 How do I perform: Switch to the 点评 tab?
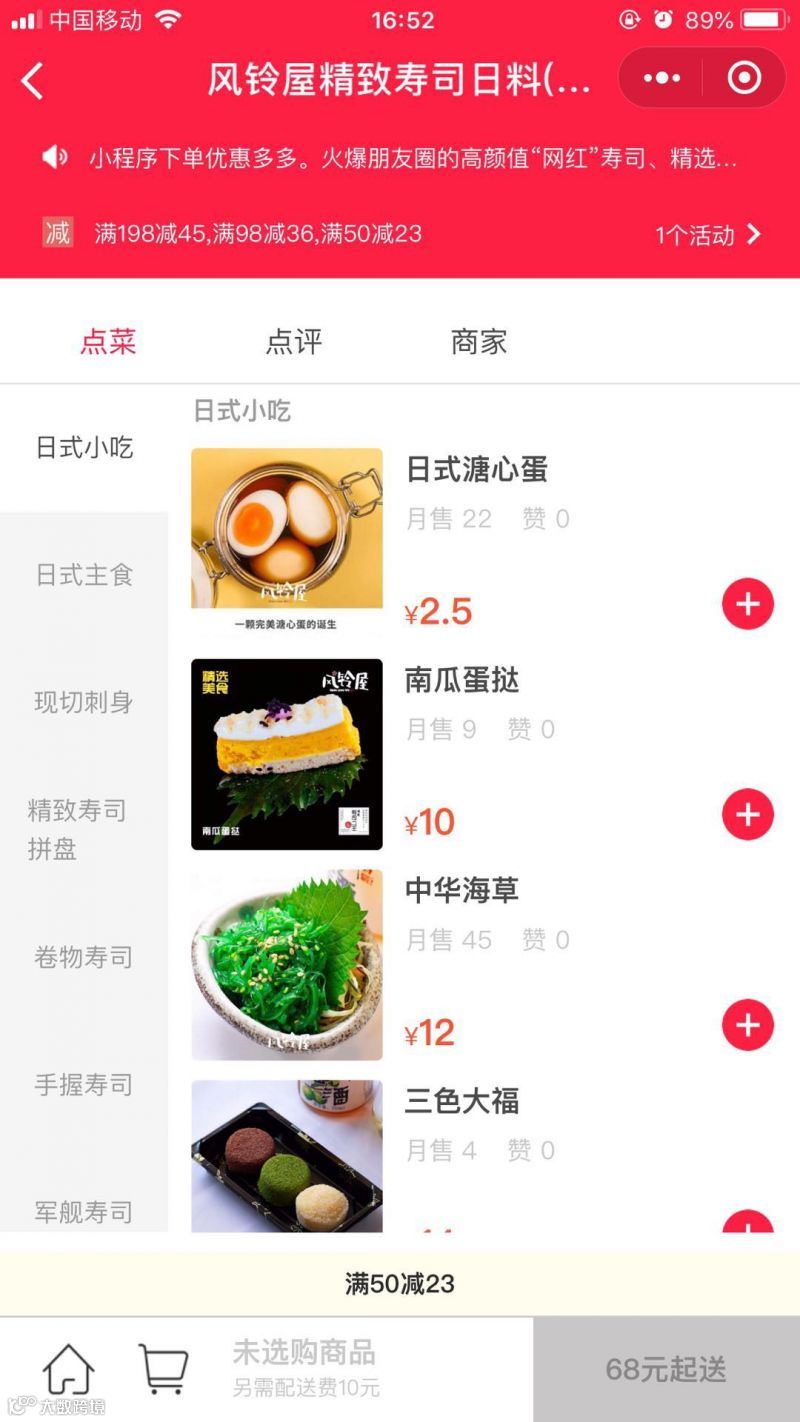294,342
